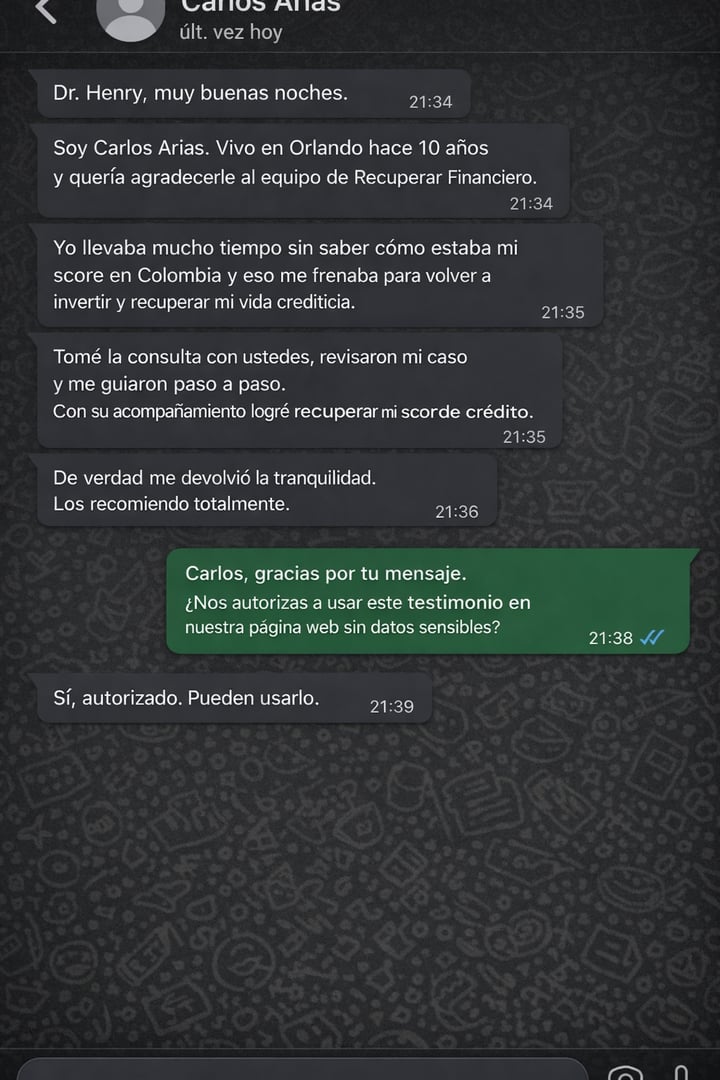Tap the bubble 'De verdad me devolvió la tranquilidad.'
The height and width of the screenshot is (1080, 720).
(x=260, y=490)
